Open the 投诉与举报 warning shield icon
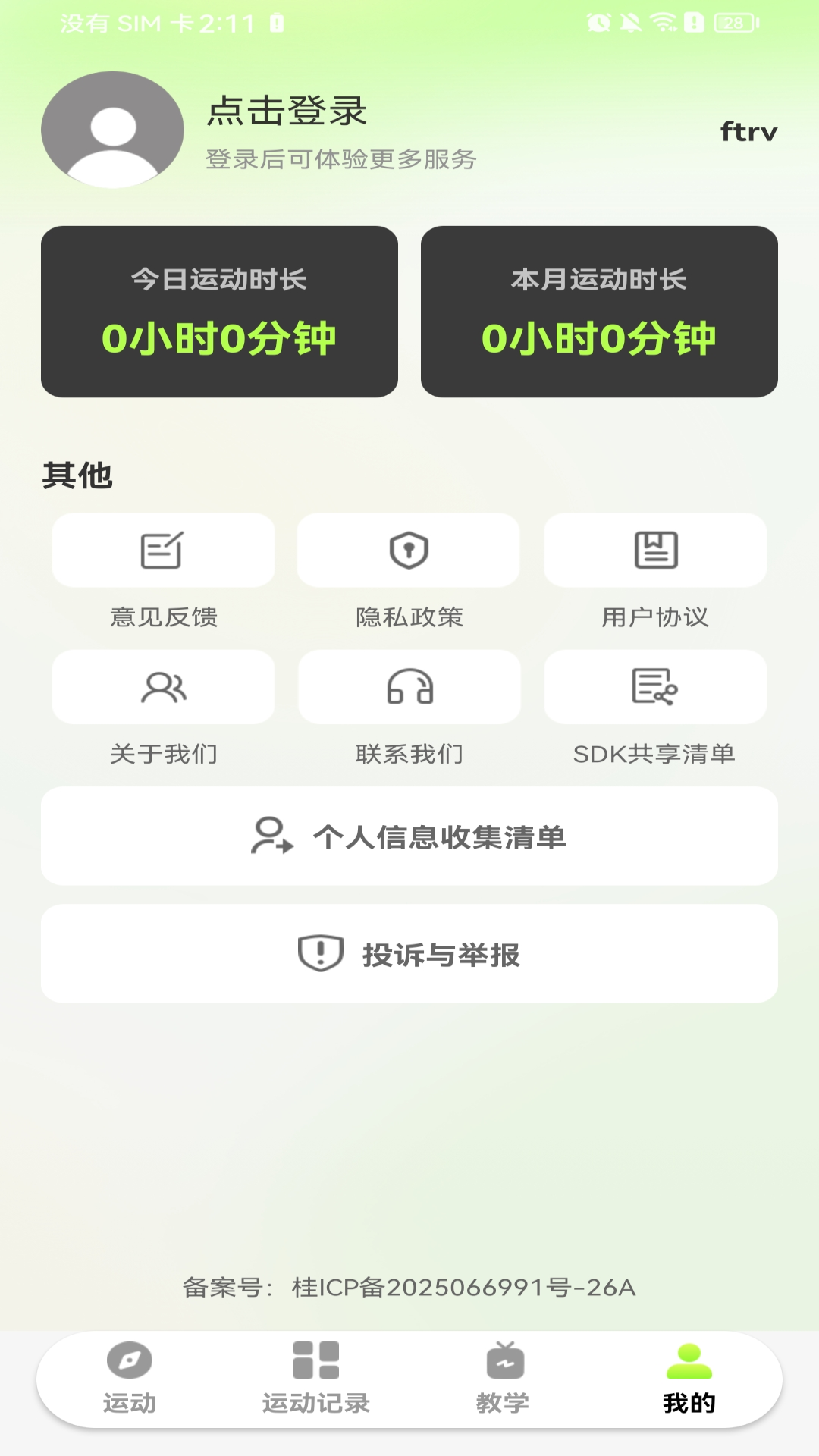Screen dimensions: 819x1456 pyautogui.click(x=318, y=953)
